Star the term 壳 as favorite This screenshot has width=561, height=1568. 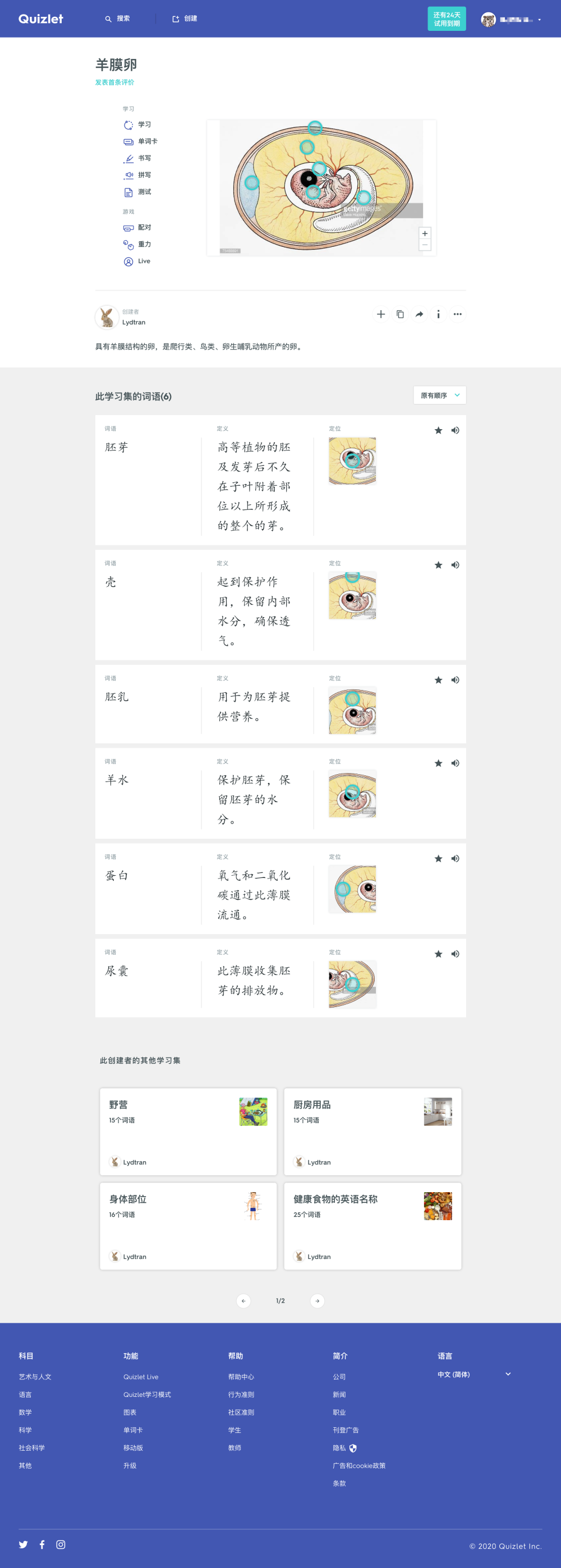coord(438,565)
